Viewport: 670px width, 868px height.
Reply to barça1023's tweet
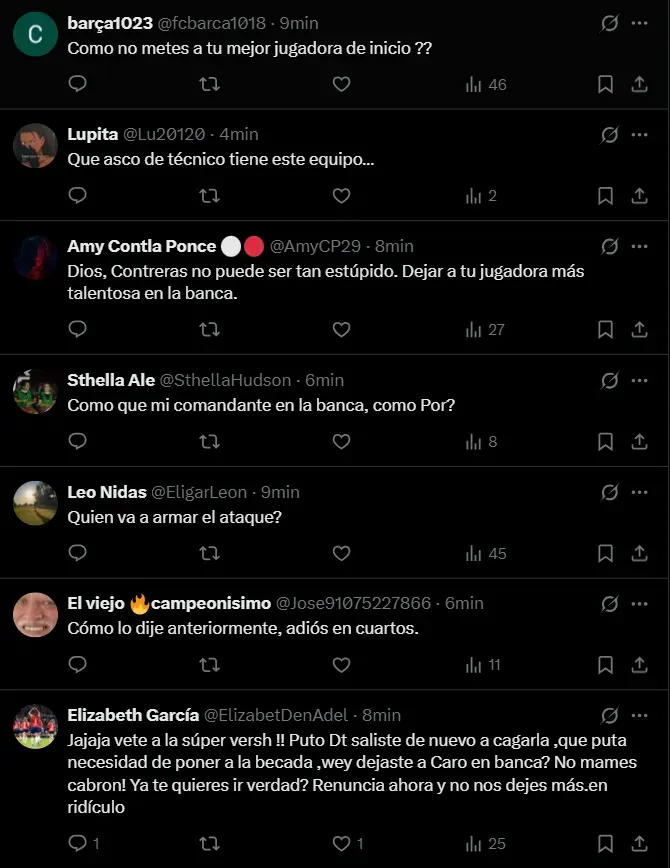(78, 85)
